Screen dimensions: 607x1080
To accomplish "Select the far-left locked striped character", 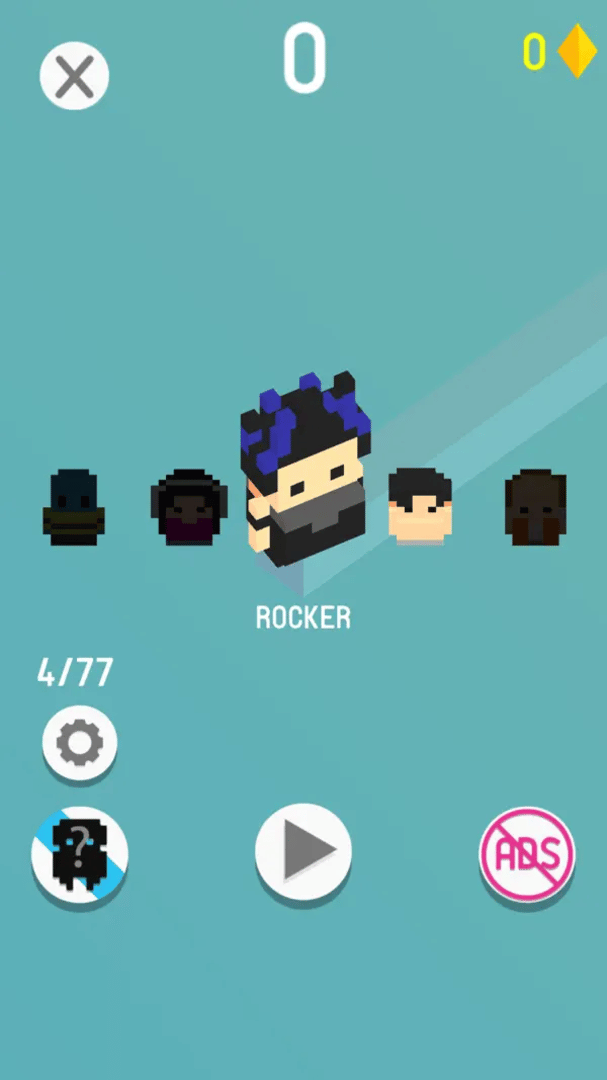I will (75, 507).
